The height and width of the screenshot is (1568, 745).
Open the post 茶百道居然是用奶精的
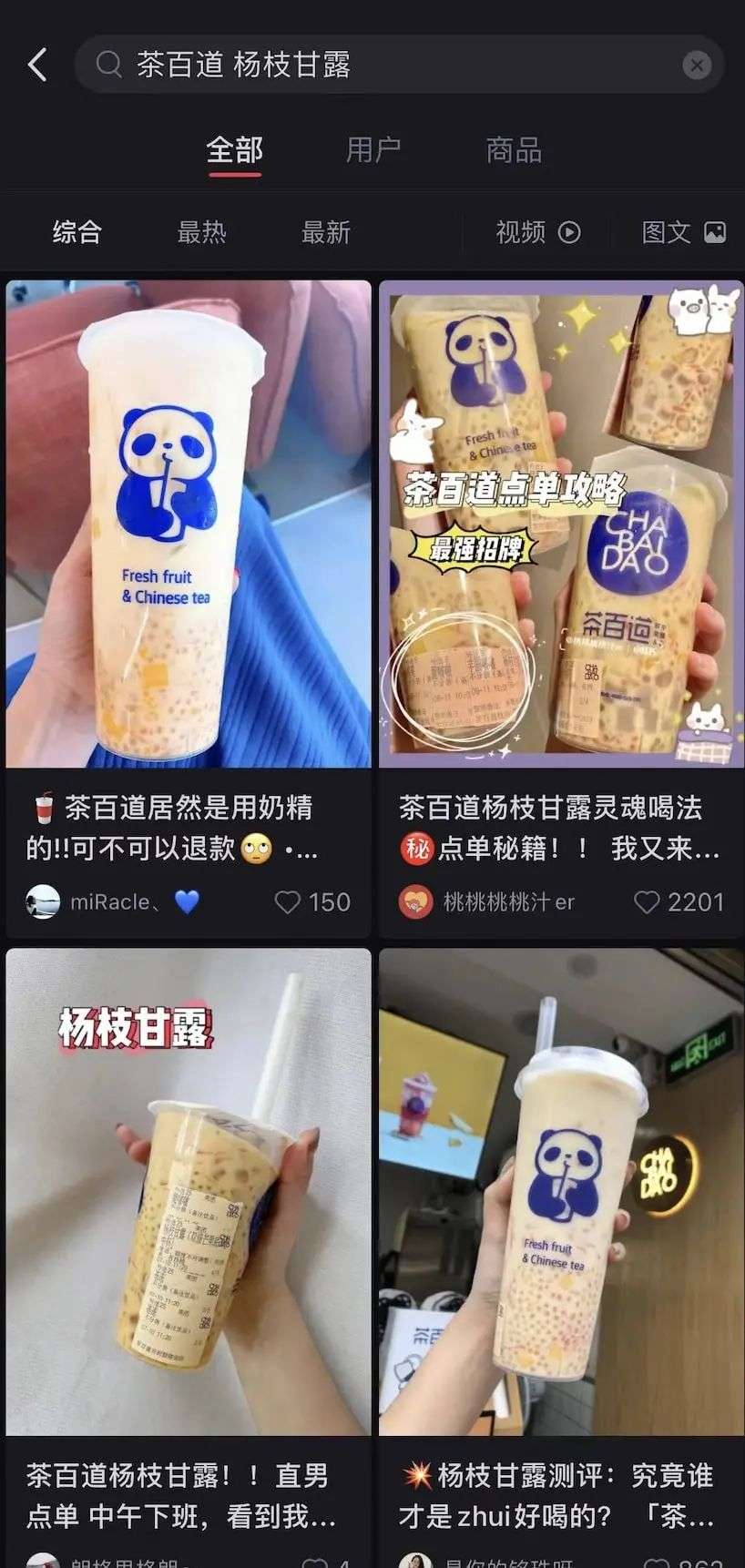click(189, 524)
